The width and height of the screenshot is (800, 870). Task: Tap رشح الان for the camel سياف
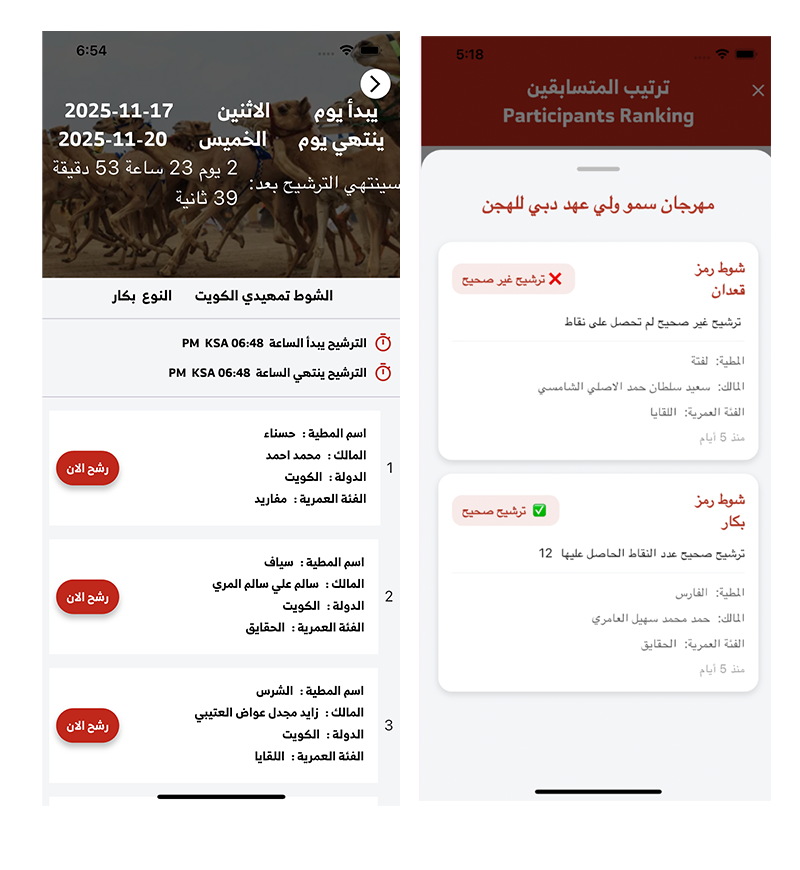(x=87, y=597)
